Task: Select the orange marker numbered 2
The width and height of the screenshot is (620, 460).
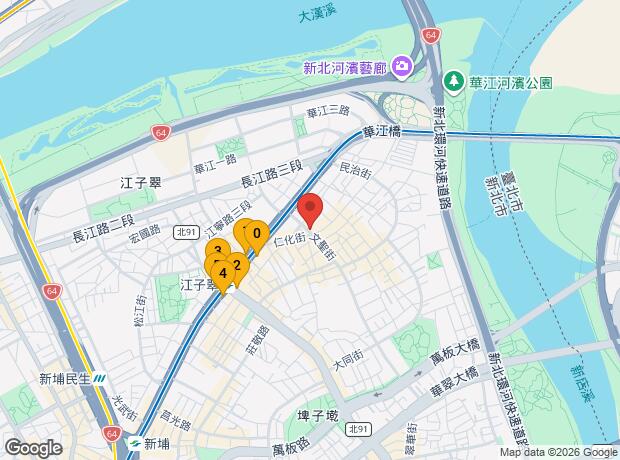Action: point(236,265)
